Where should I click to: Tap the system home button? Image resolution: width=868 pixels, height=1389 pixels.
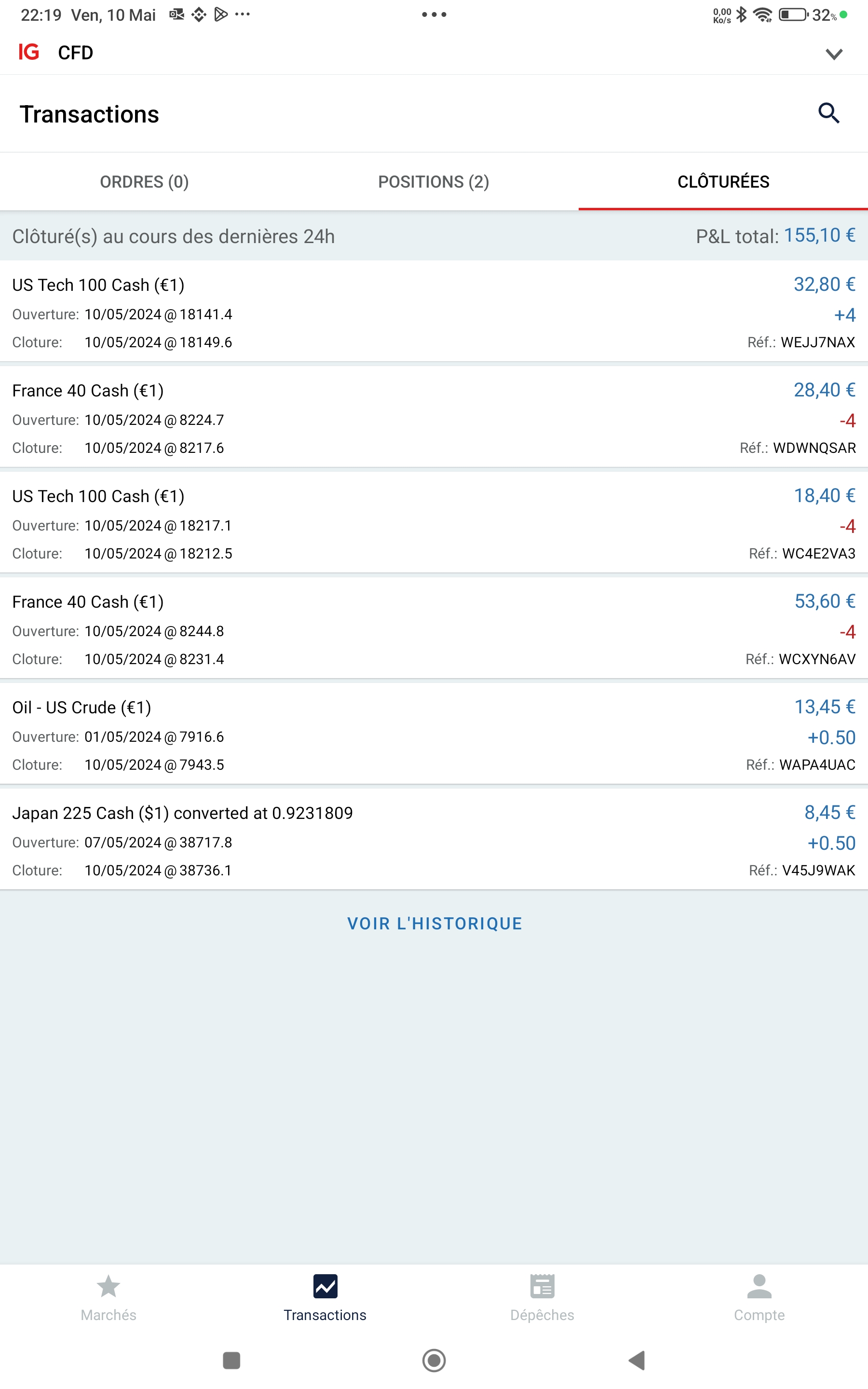click(x=434, y=1360)
